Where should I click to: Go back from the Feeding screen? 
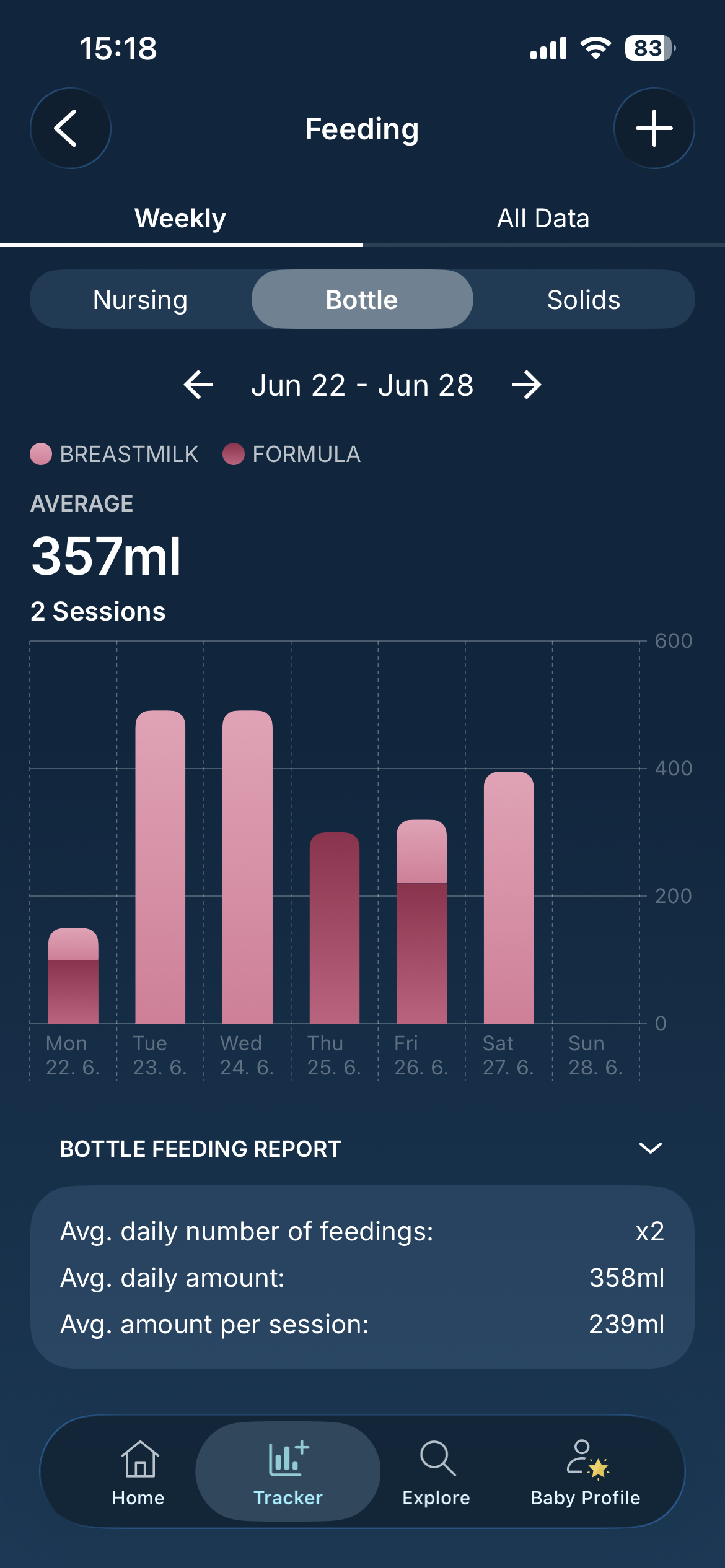point(71,128)
